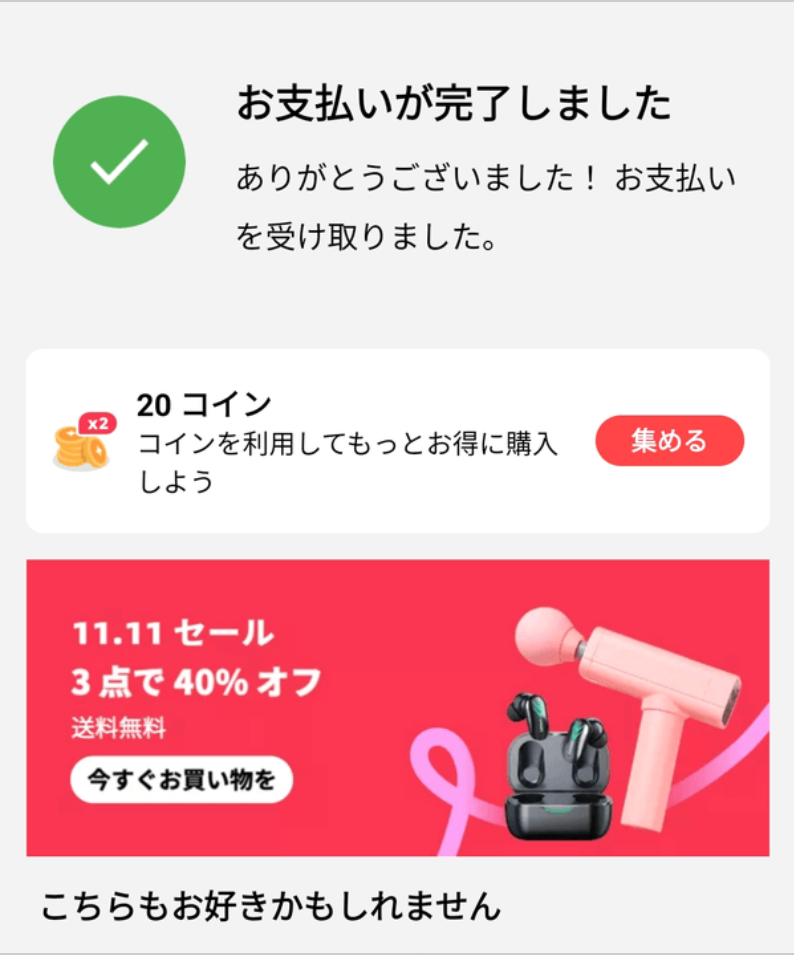Tap the 集める button to collect coins
The image size is (794, 960).
[669, 441]
